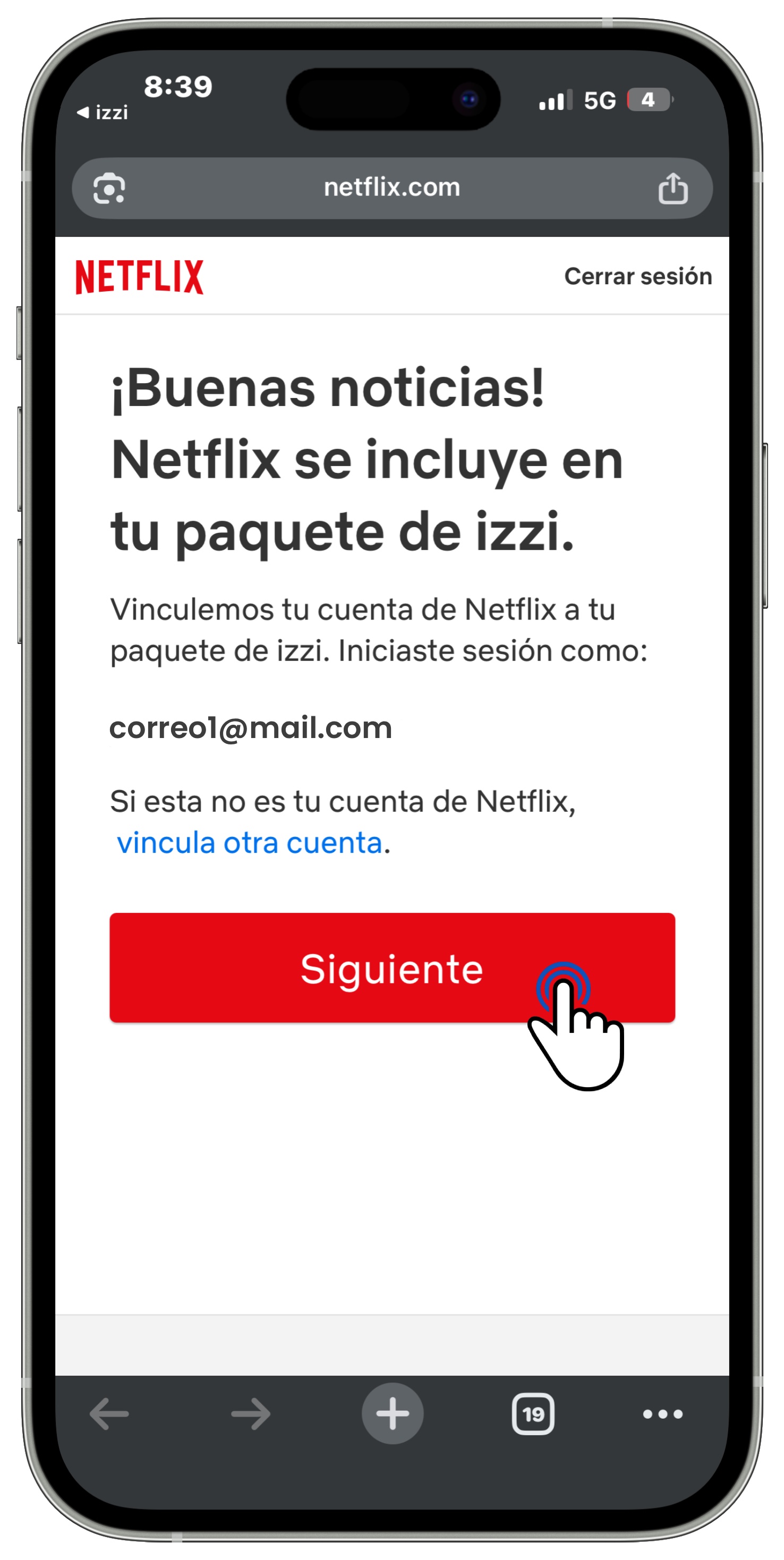
Task: Tap the Siguiente button
Action: point(391,968)
